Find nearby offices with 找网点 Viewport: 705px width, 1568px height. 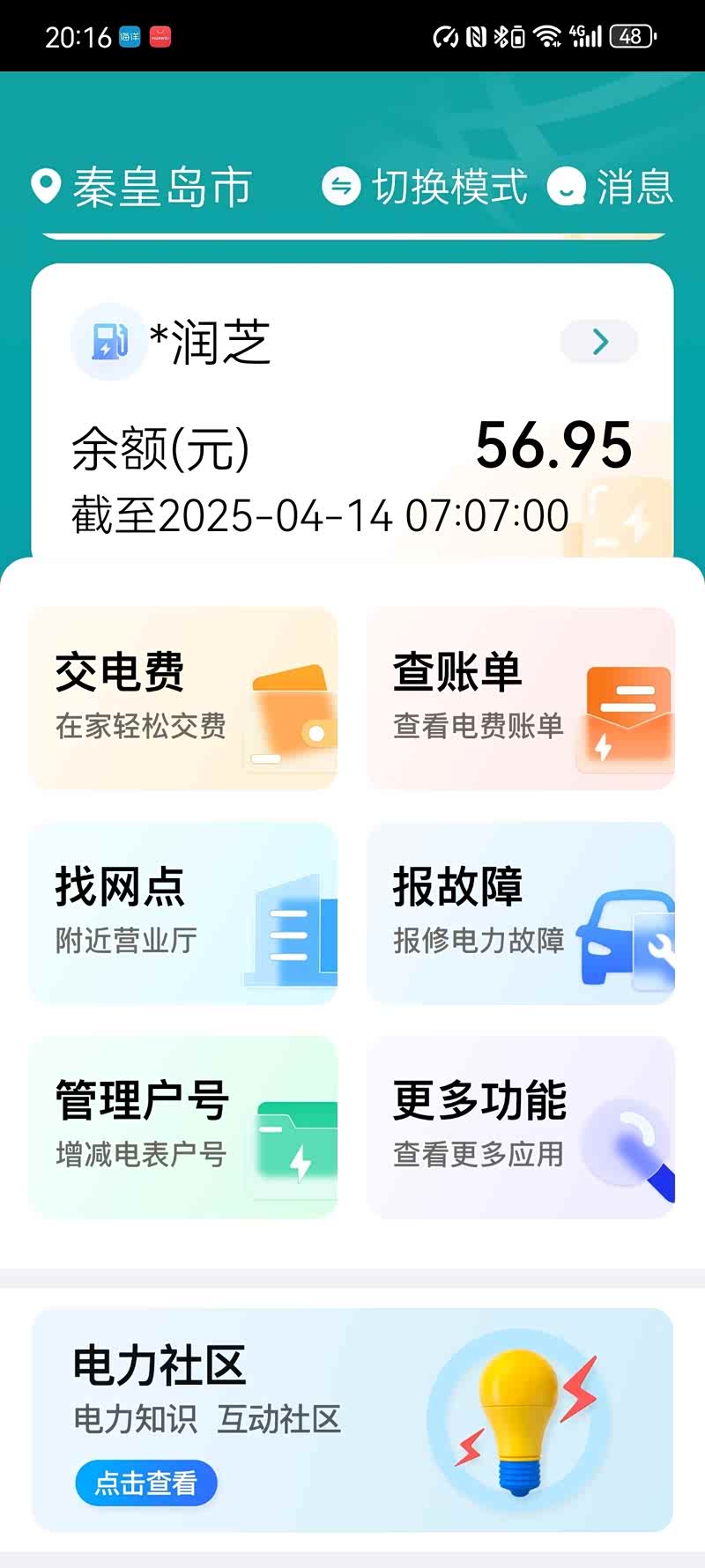tap(183, 913)
